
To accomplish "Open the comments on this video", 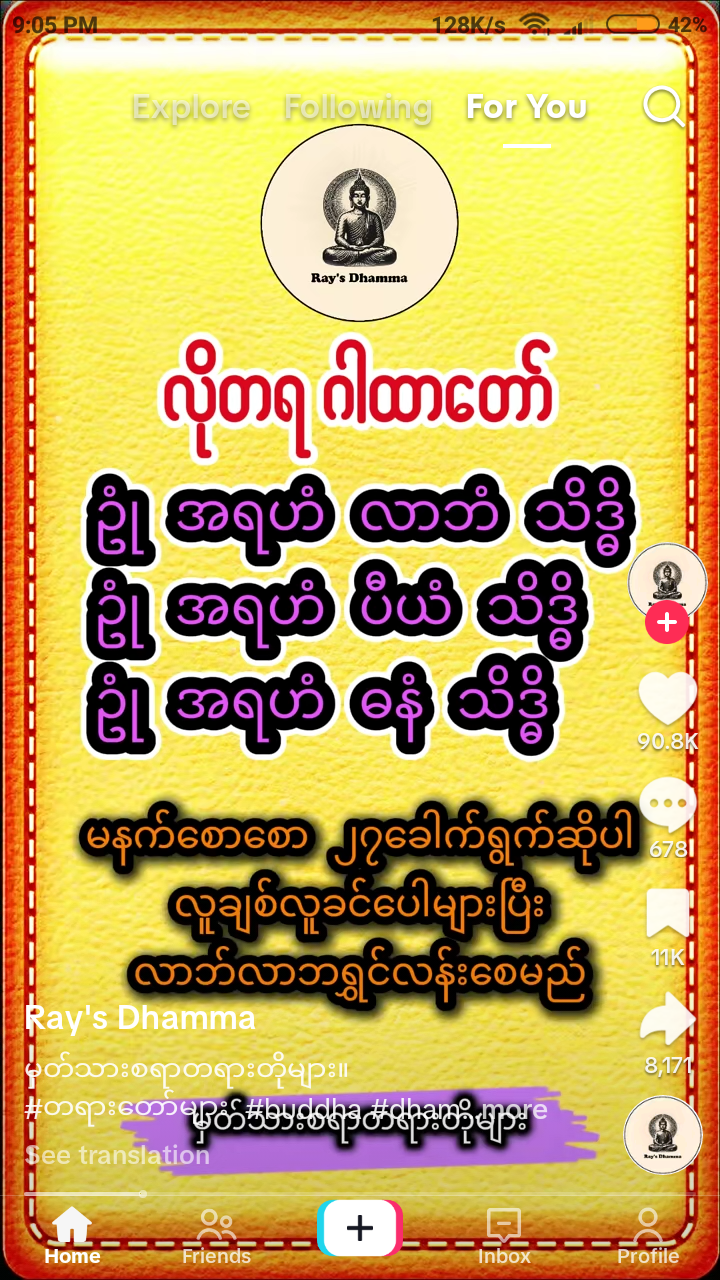I will [667, 804].
